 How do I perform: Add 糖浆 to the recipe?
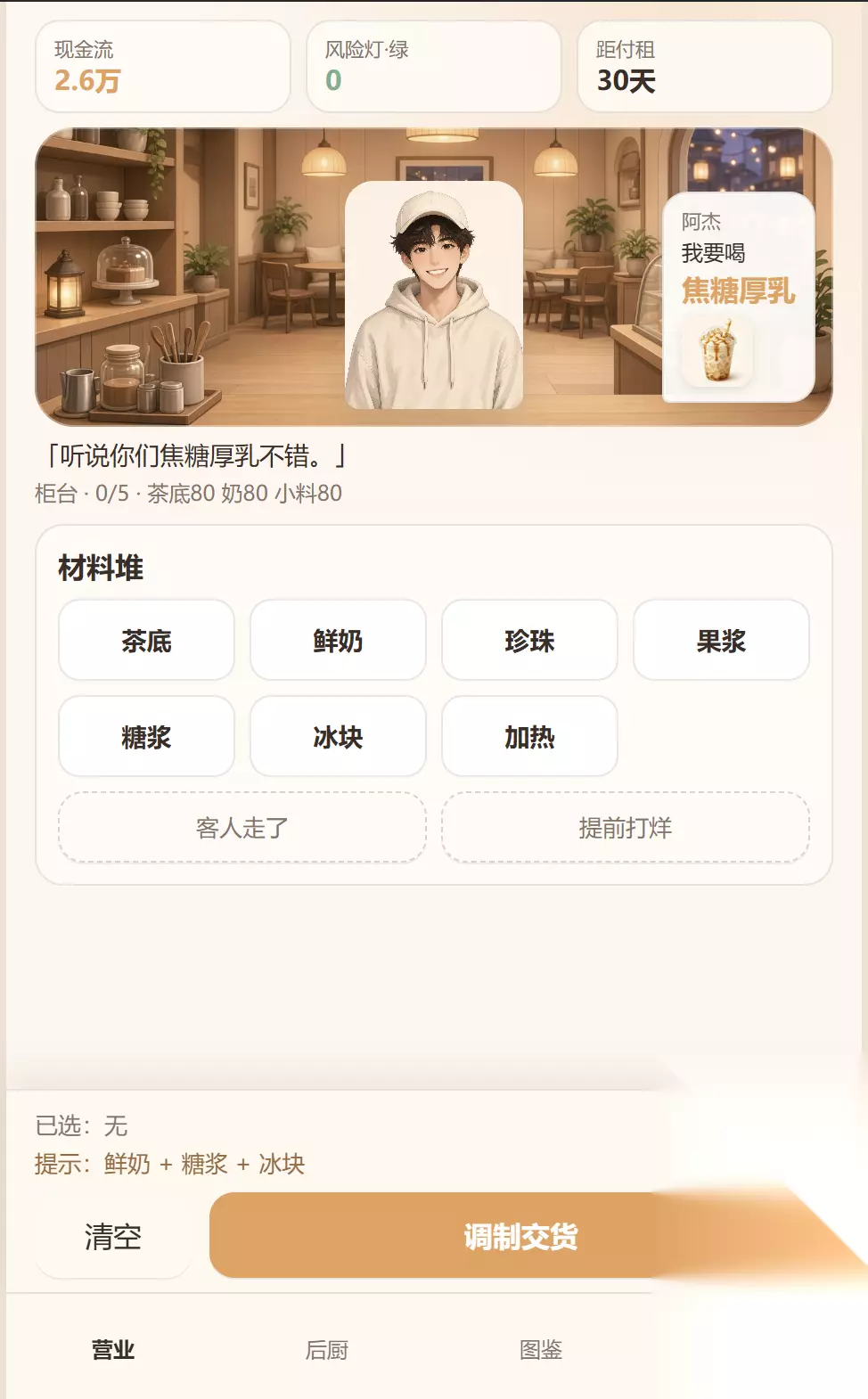point(146,736)
